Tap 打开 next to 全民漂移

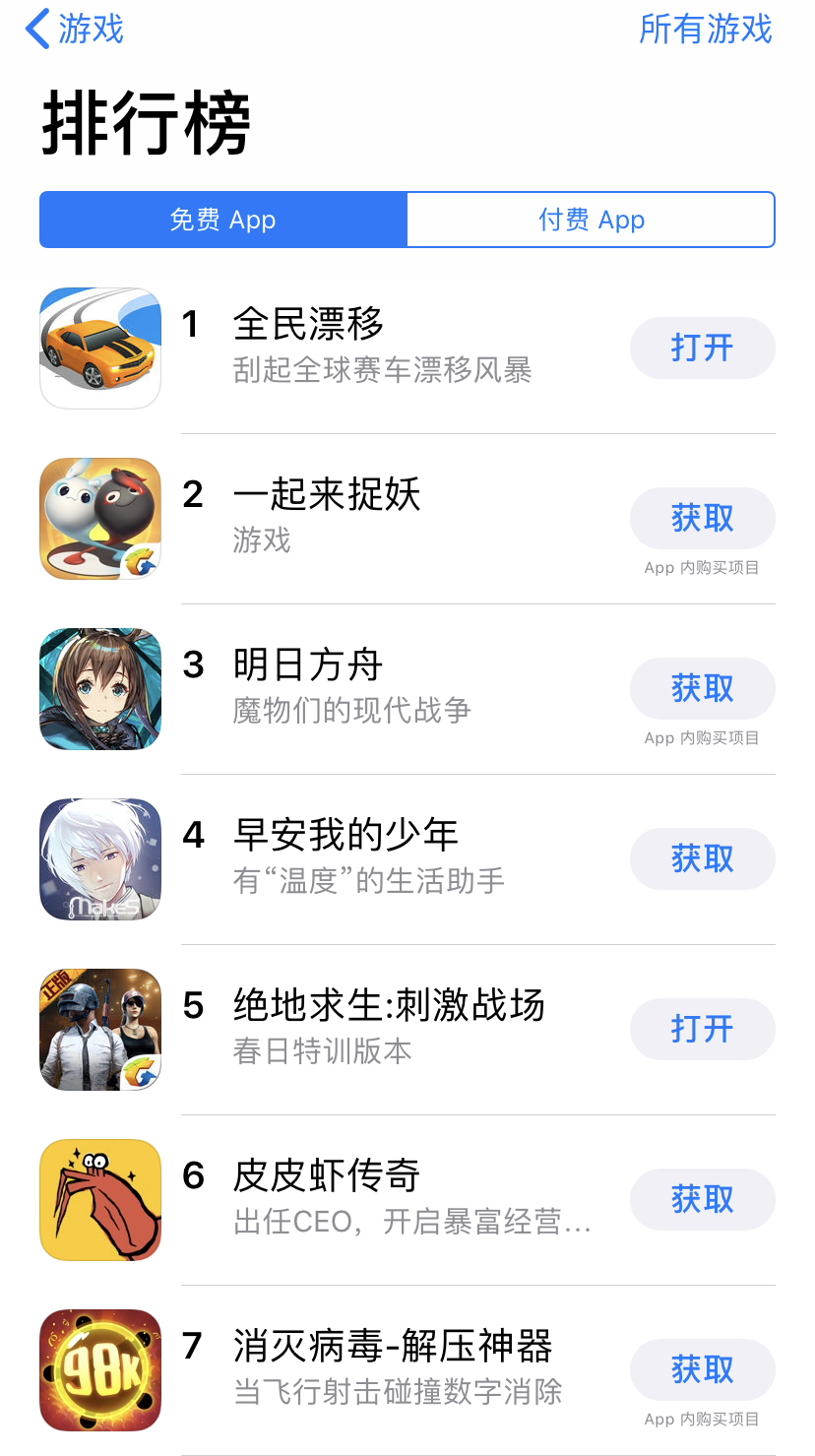point(702,348)
